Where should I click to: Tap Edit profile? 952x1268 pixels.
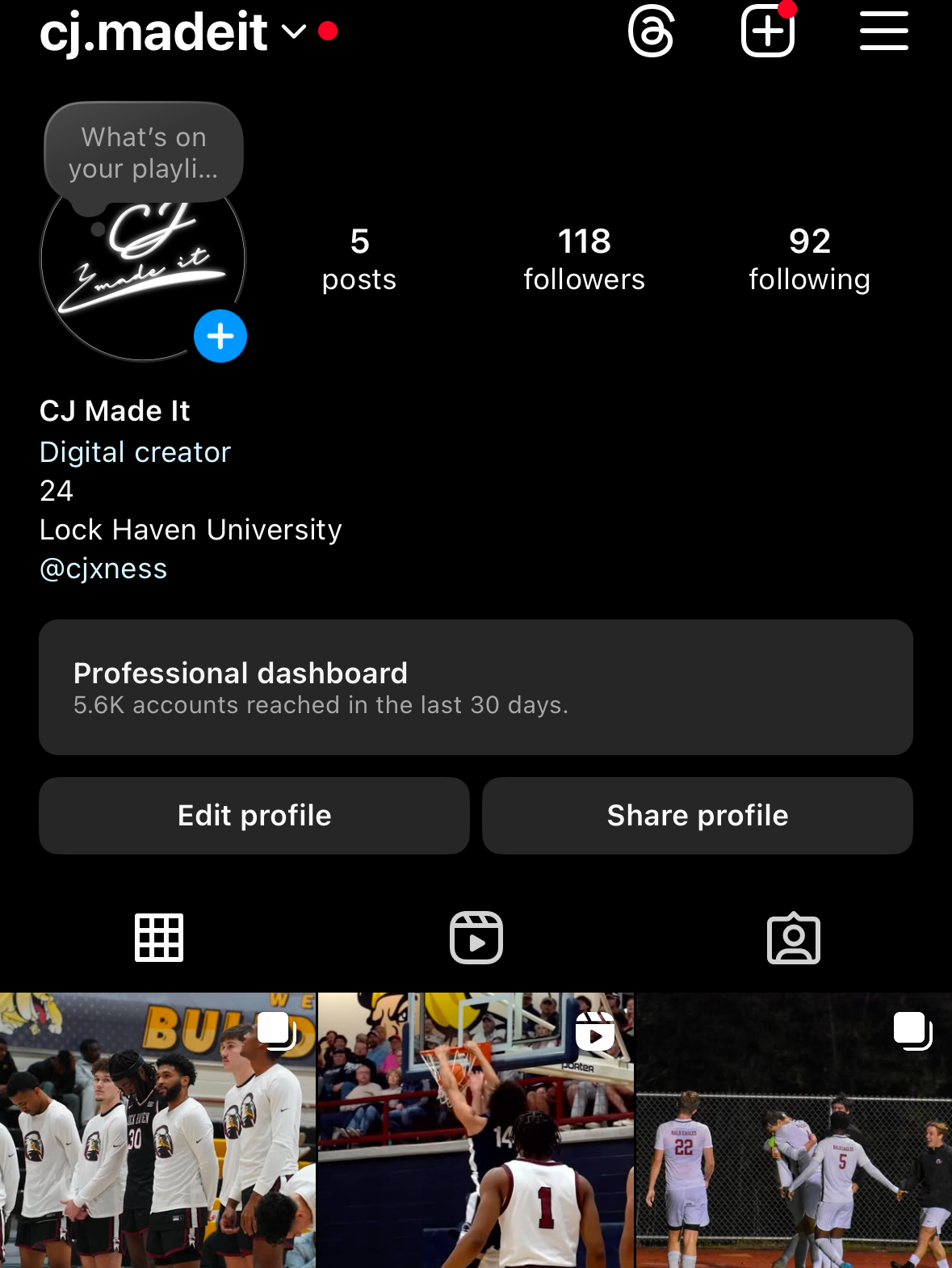[x=254, y=816]
